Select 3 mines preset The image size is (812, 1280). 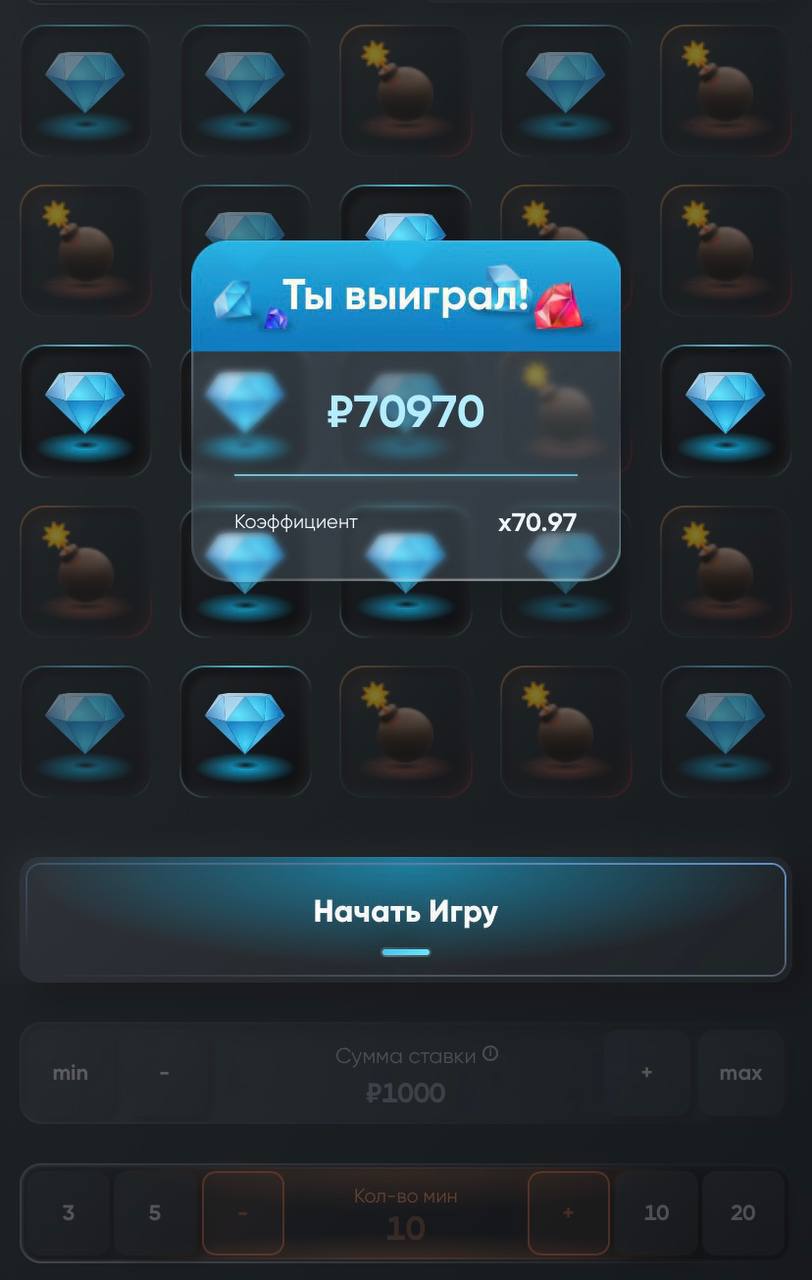click(x=68, y=1213)
